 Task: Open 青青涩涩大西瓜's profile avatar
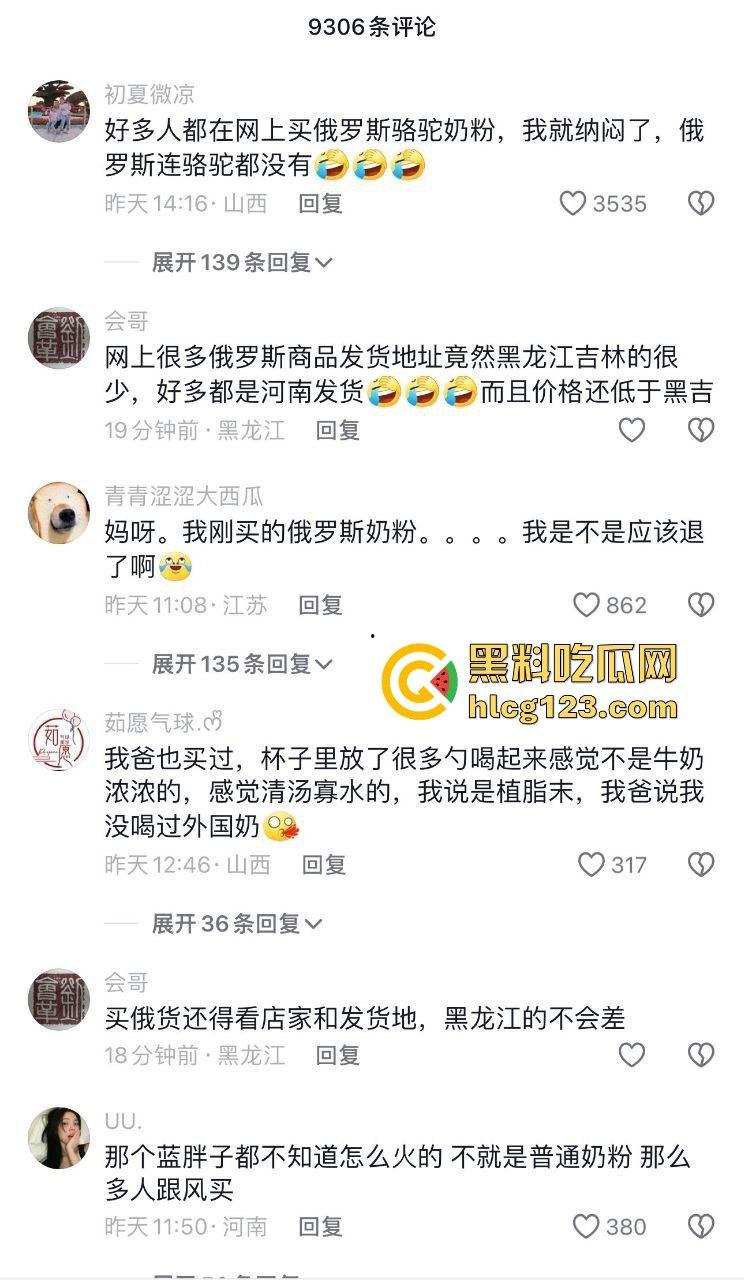[59, 513]
